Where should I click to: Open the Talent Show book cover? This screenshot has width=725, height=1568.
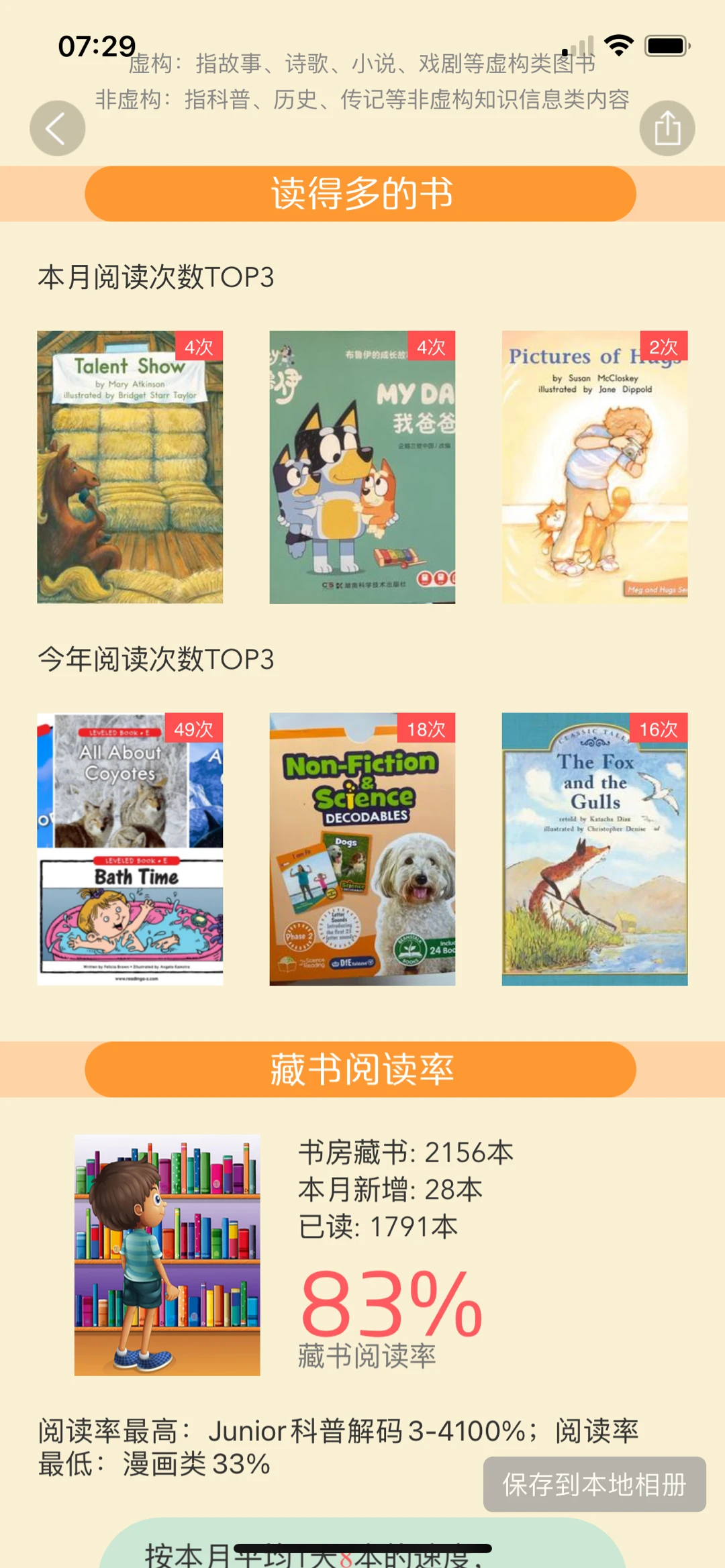[130, 467]
